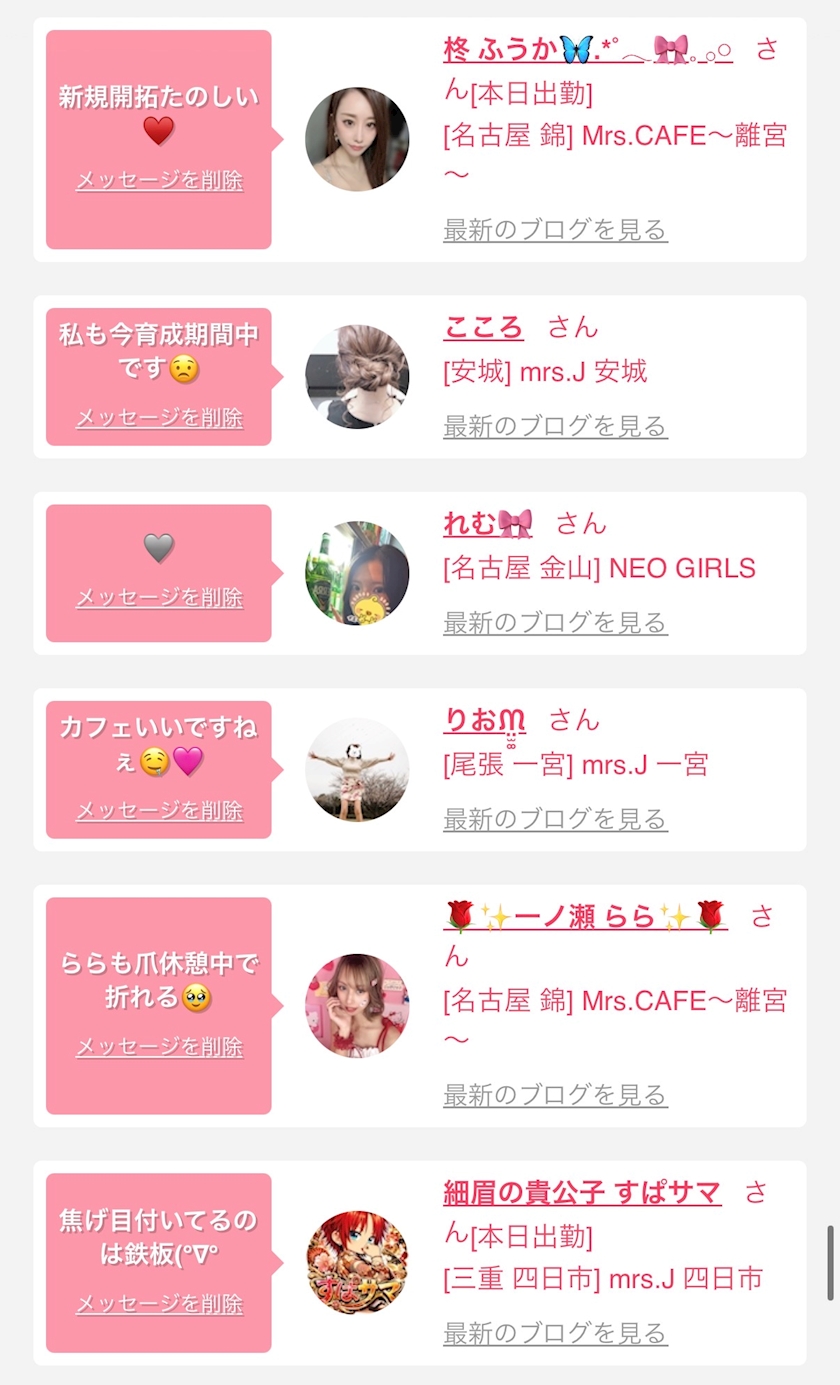View 一ノ瀬 らら's latest blog
This screenshot has width=840, height=1385.
pos(555,1095)
